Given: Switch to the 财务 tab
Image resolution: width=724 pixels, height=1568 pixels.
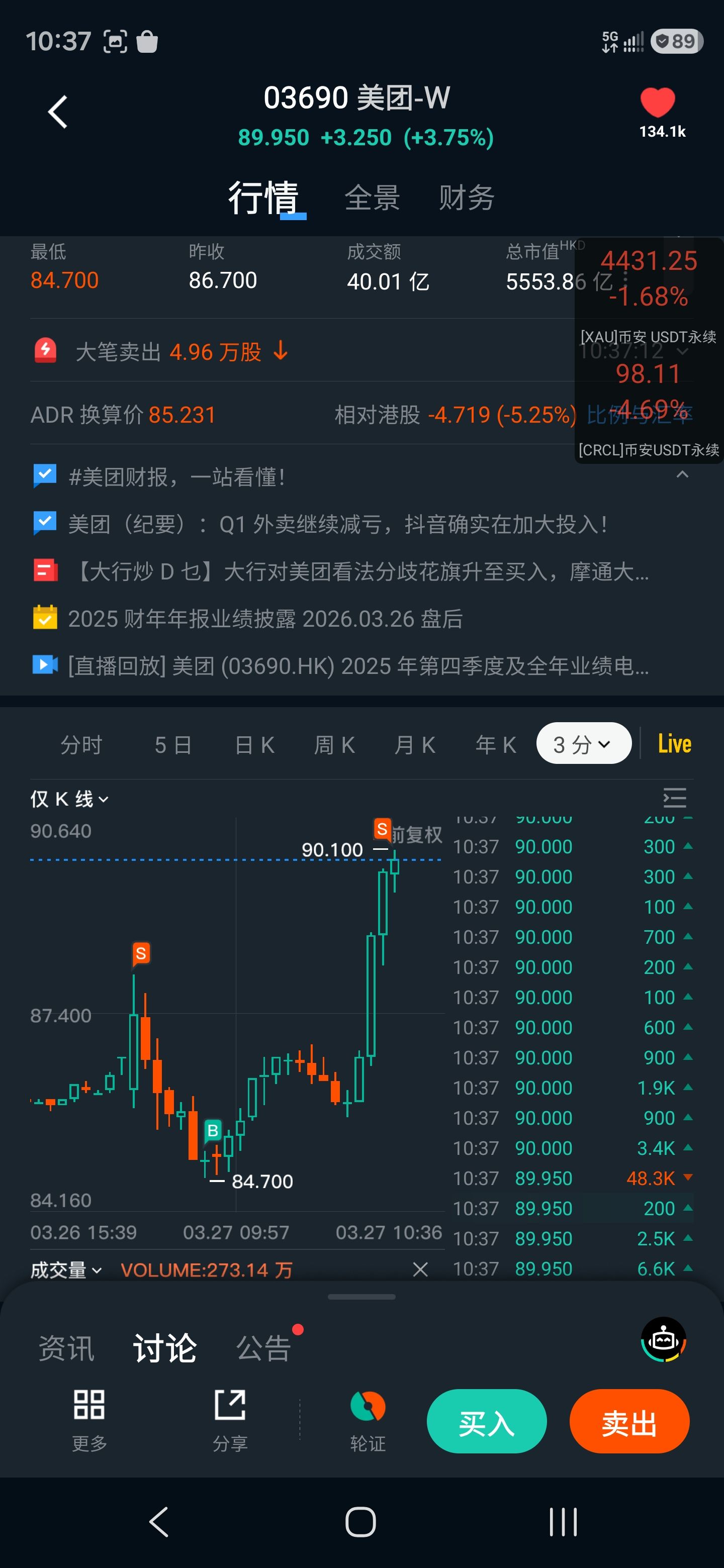Looking at the screenshot, I should pos(467,198).
